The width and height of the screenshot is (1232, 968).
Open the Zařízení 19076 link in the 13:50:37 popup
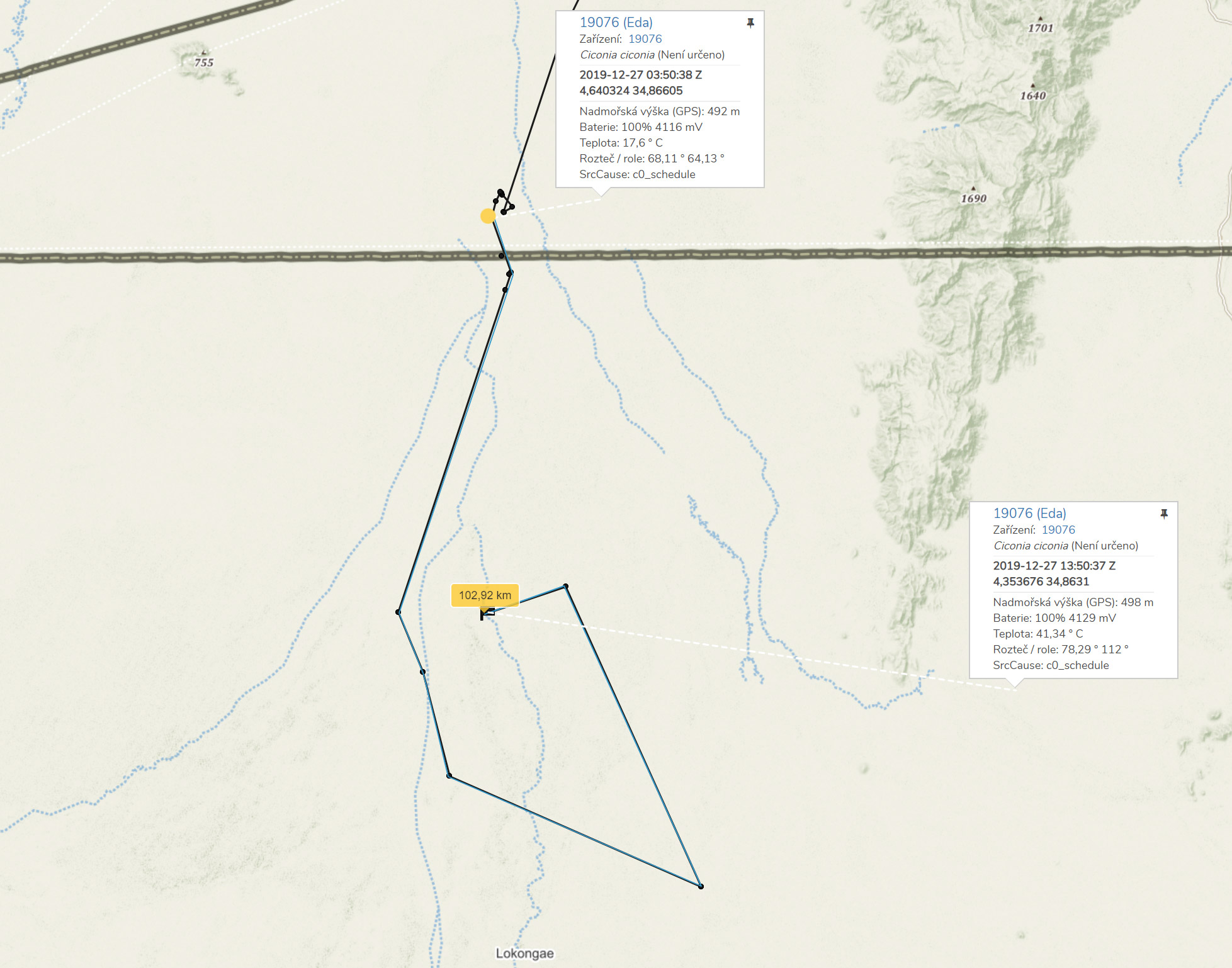coord(1058,530)
